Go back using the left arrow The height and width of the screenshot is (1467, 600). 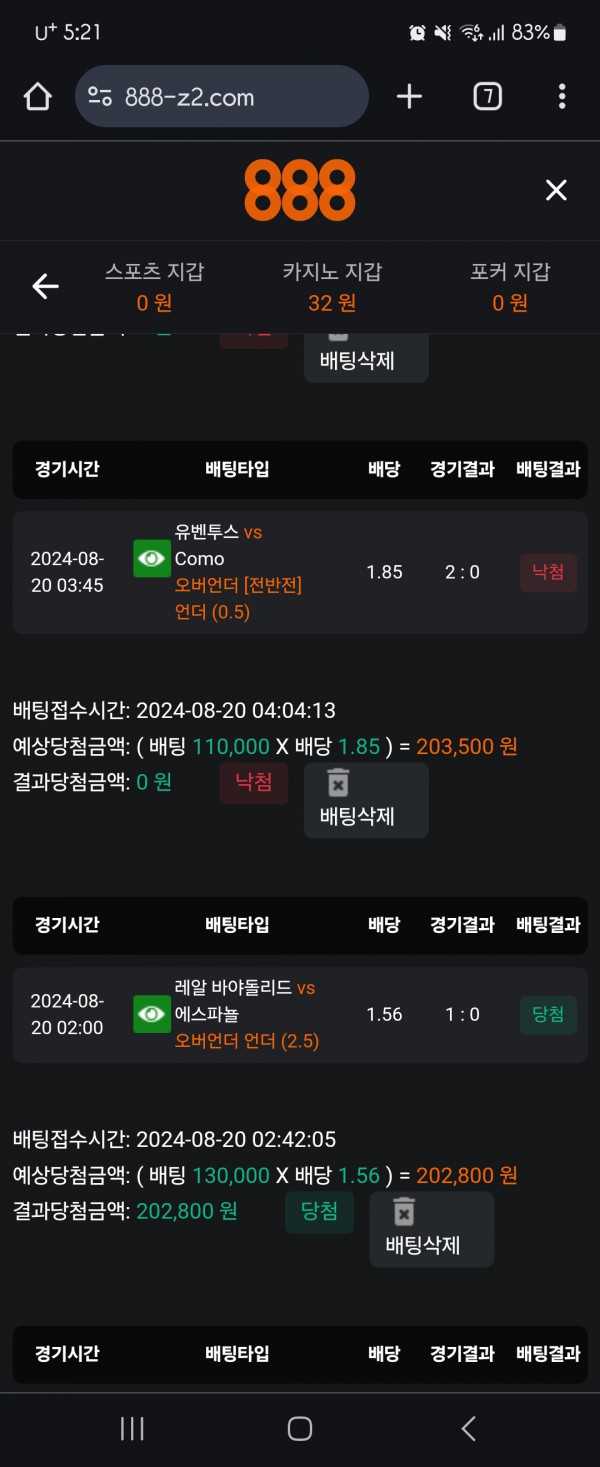pos(45,287)
